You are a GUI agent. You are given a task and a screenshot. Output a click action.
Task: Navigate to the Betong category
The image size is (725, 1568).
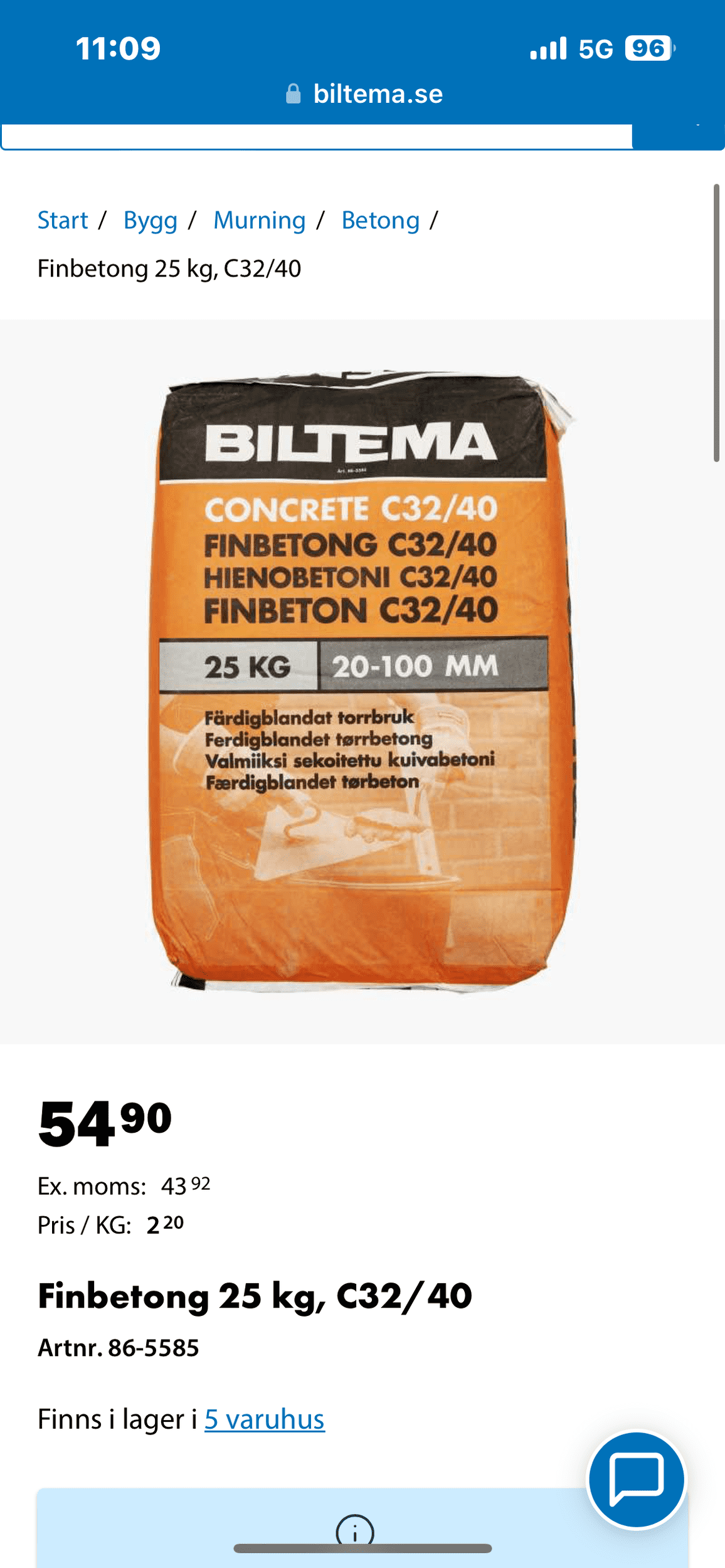point(380,221)
